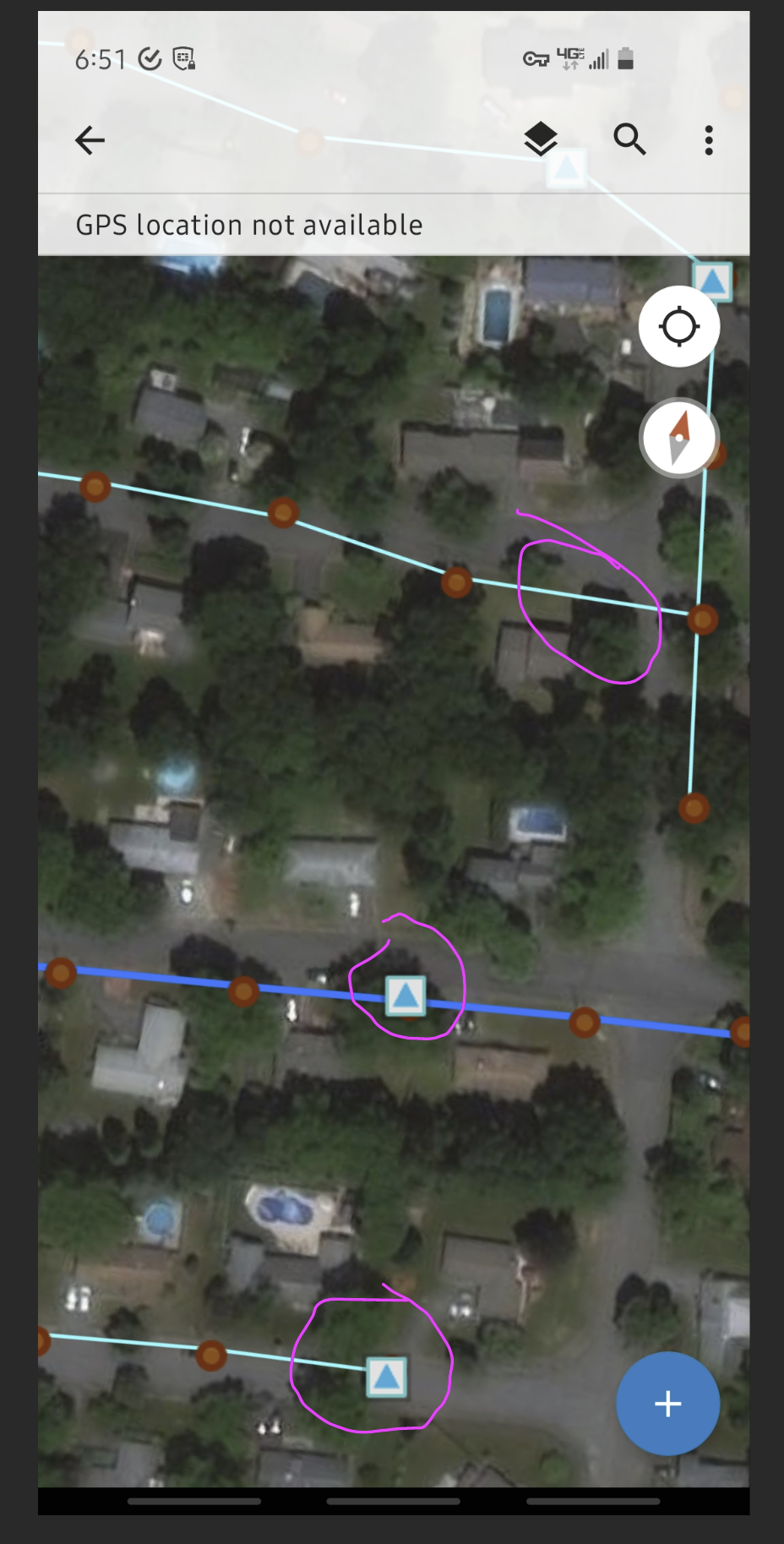Add a new feature with plus button

667,1404
